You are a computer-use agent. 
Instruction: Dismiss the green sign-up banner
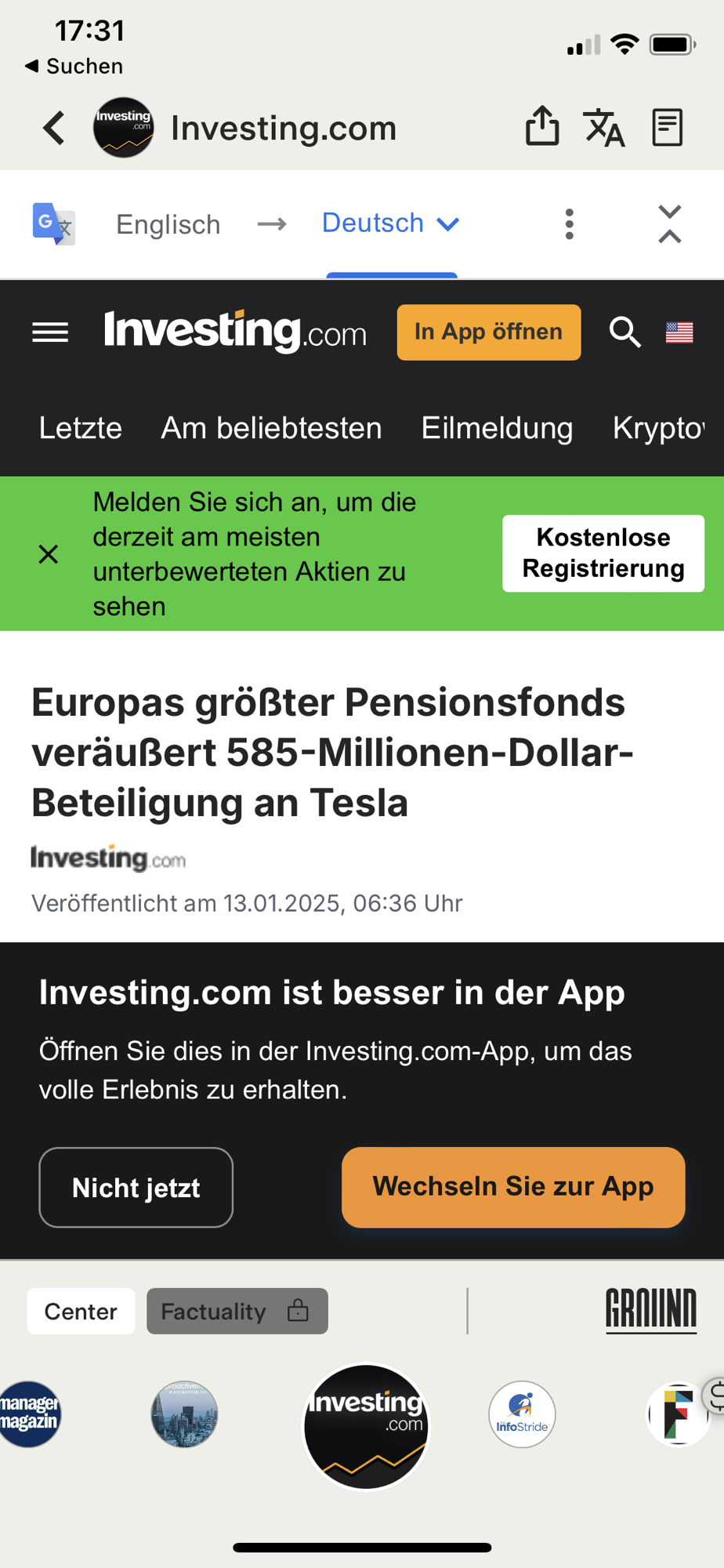coord(49,554)
